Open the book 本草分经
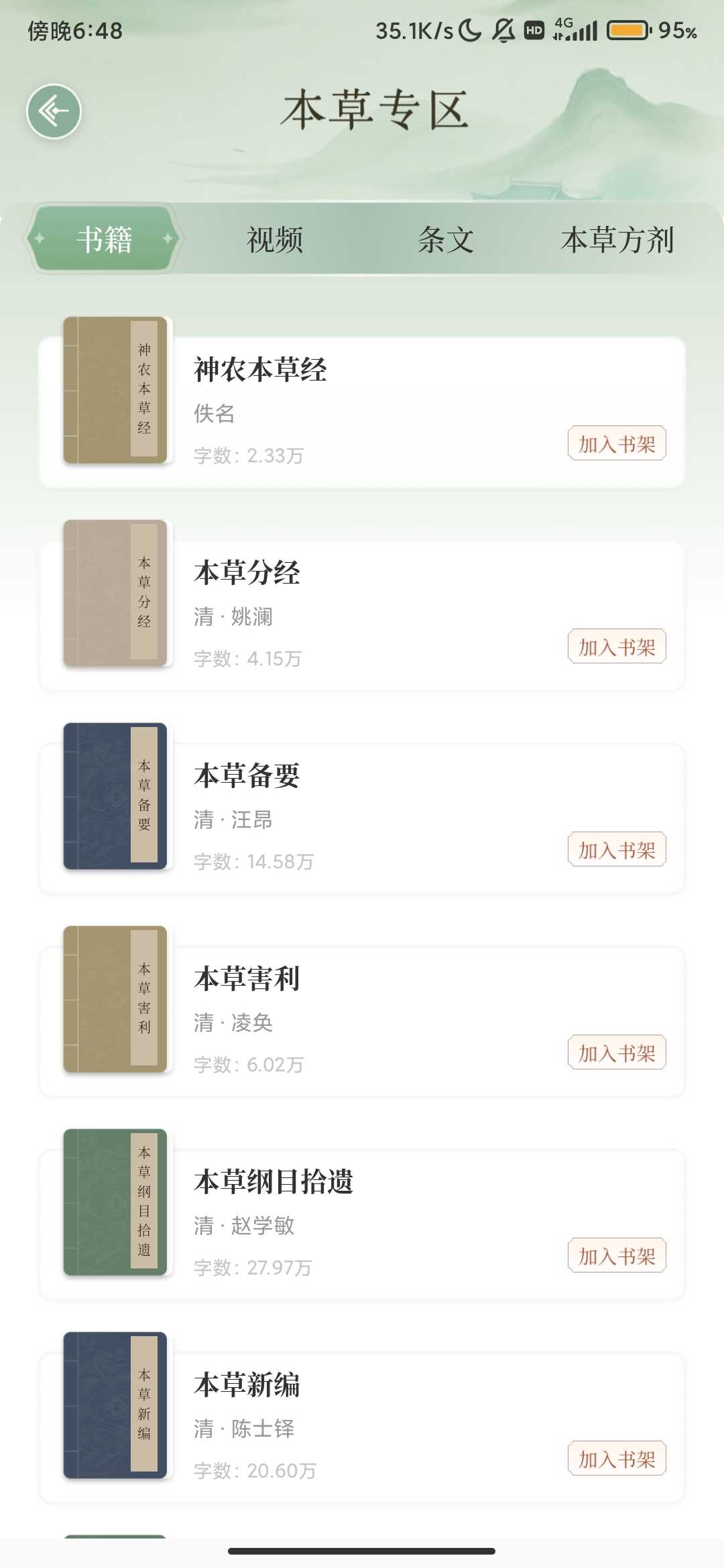Viewport: 724px width, 1568px height. click(247, 573)
